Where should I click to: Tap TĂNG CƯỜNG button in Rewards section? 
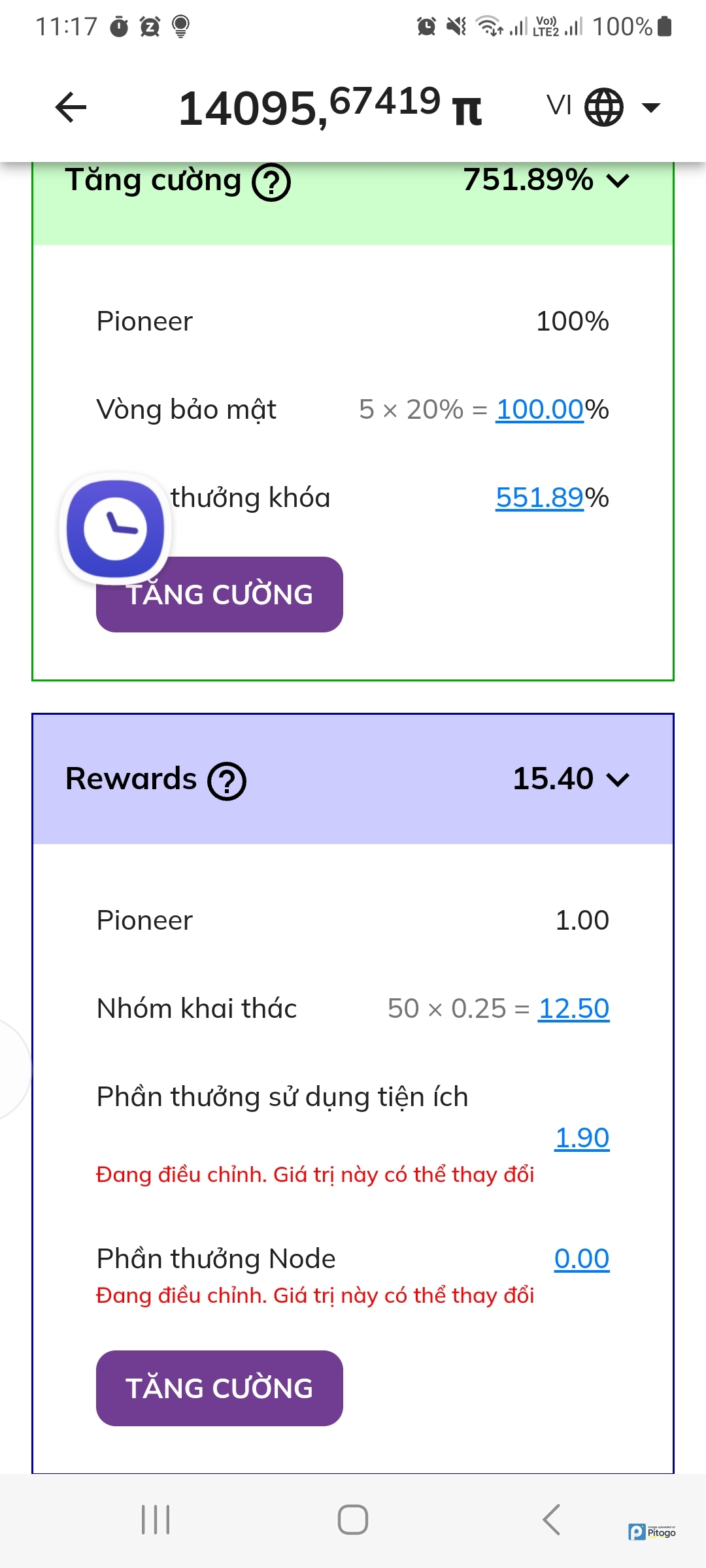(x=220, y=1388)
